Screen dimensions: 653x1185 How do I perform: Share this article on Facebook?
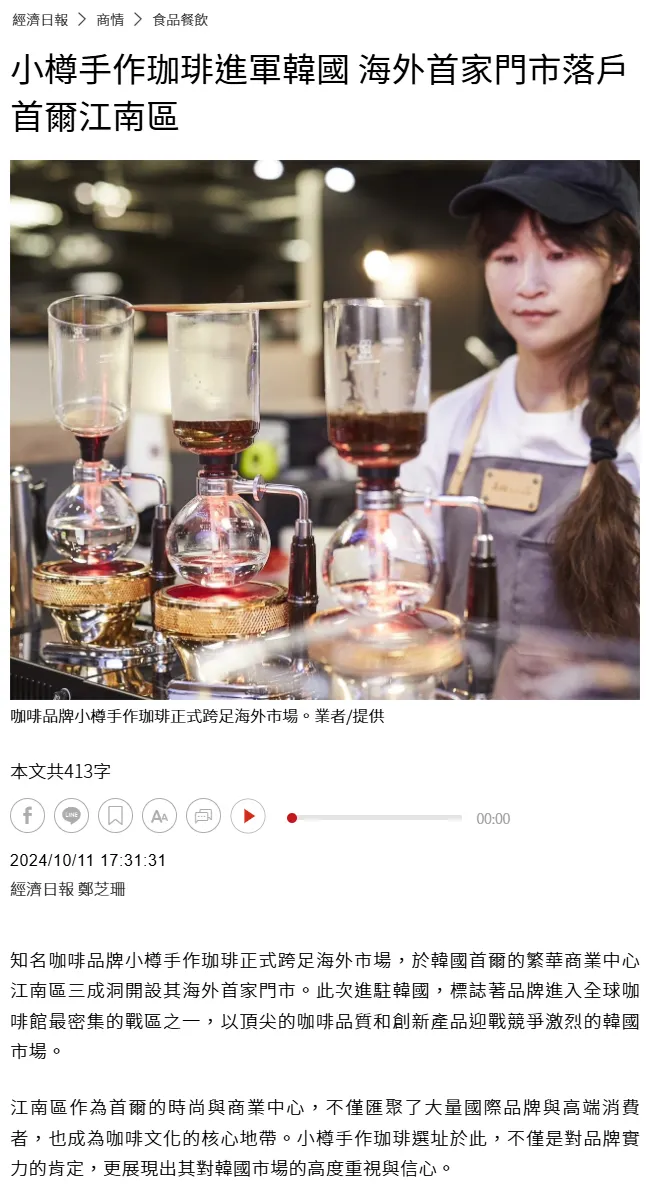coord(28,816)
